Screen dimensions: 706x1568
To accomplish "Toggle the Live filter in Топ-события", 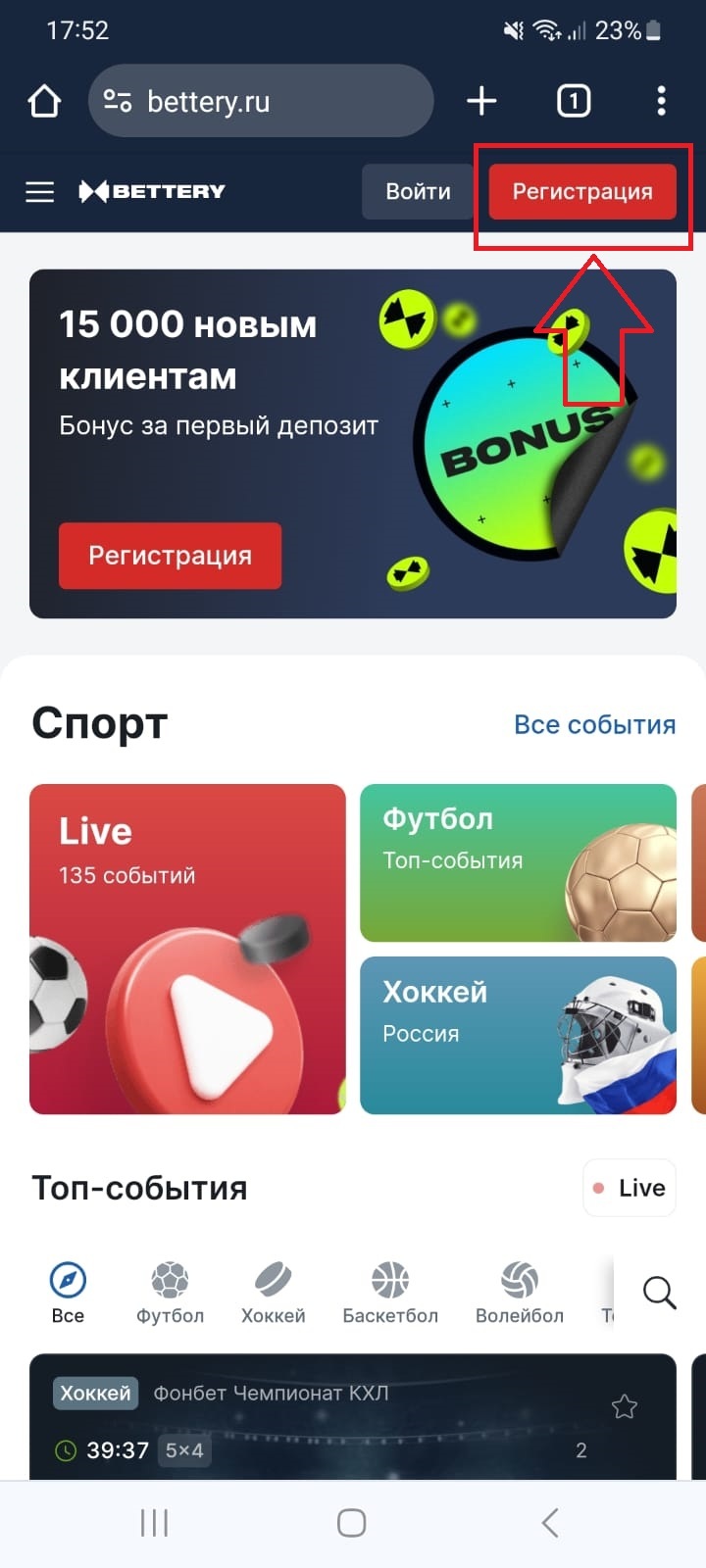I will [x=630, y=1188].
